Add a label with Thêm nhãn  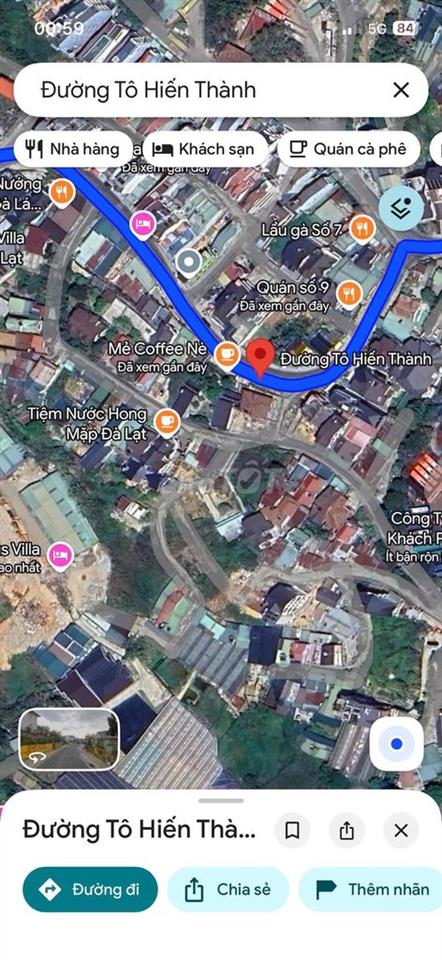tap(372, 890)
